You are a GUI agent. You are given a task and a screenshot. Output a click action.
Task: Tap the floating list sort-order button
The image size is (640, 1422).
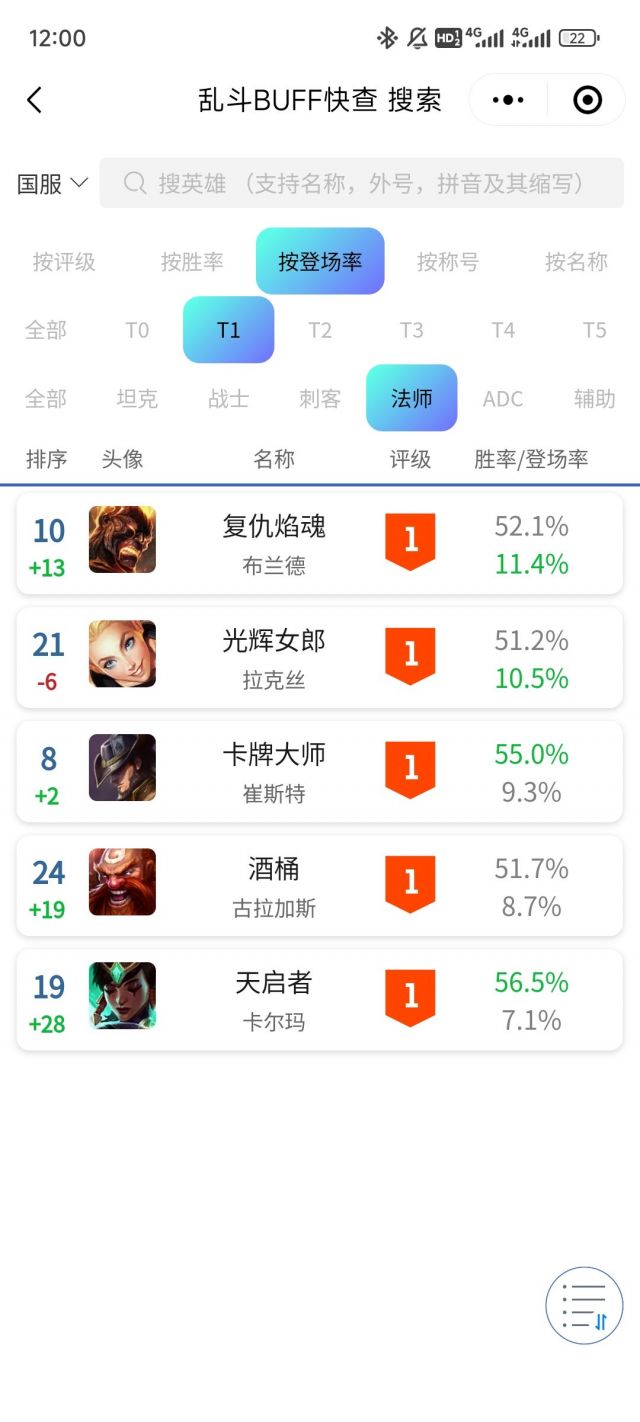coord(584,1305)
